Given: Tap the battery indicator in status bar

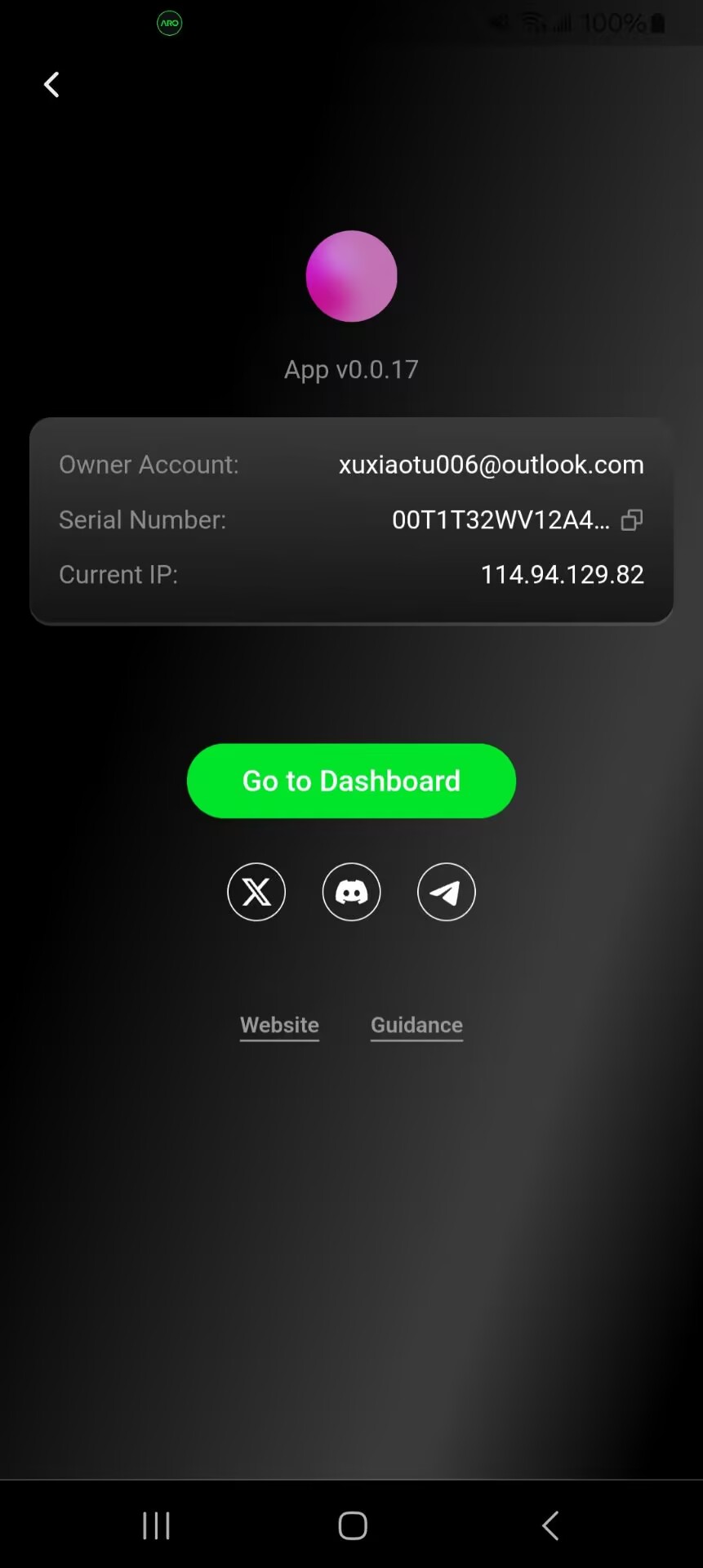Looking at the screenshot, I should [657, 22].
